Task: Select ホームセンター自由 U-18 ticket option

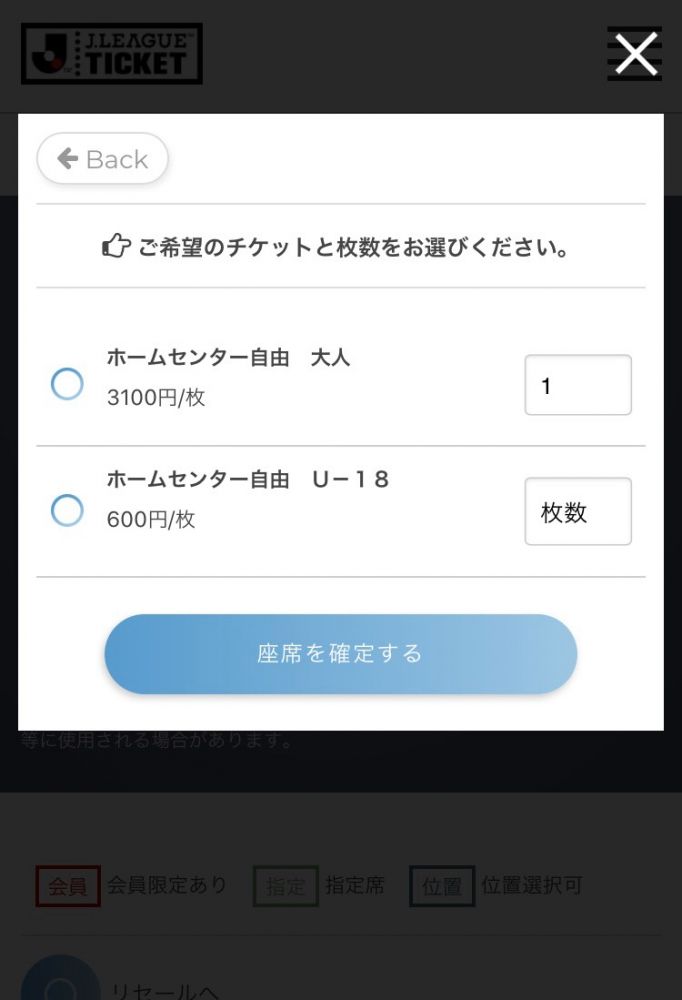Action: 67,511
